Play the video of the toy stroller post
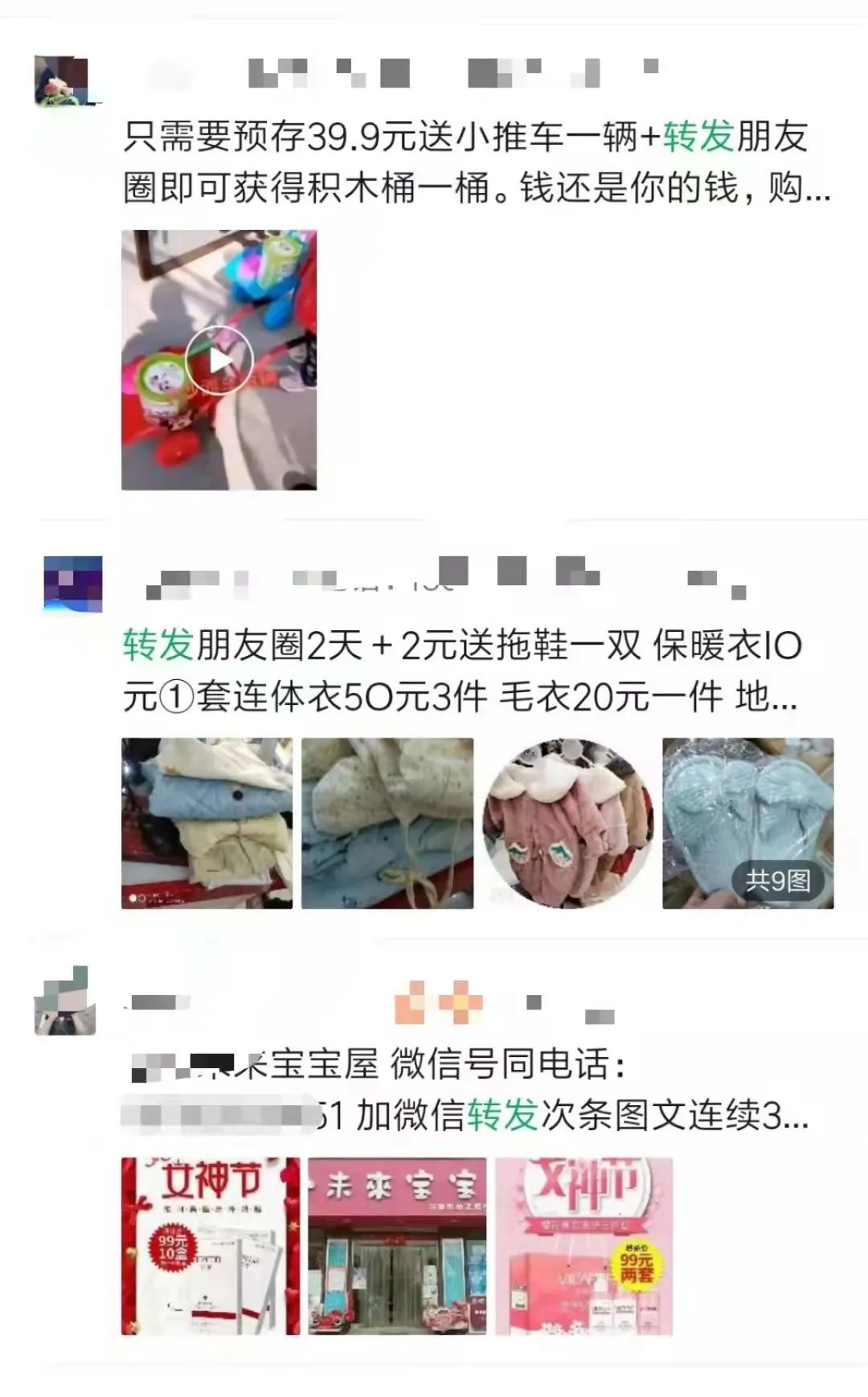 point(219,360)
